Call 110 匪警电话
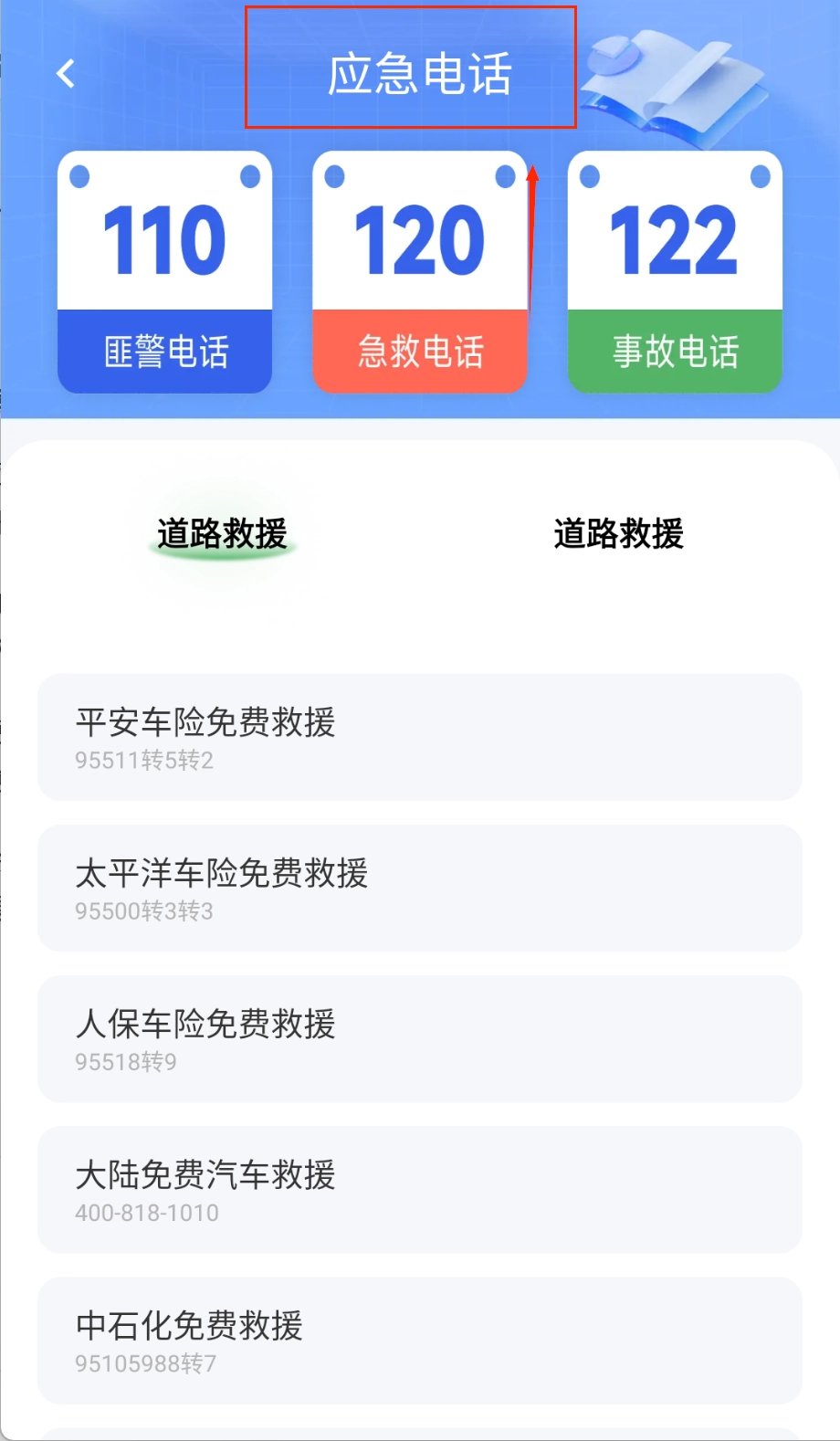Viewport: 840px width, 1441px height. pyautogui.click(x=164, y=272)
